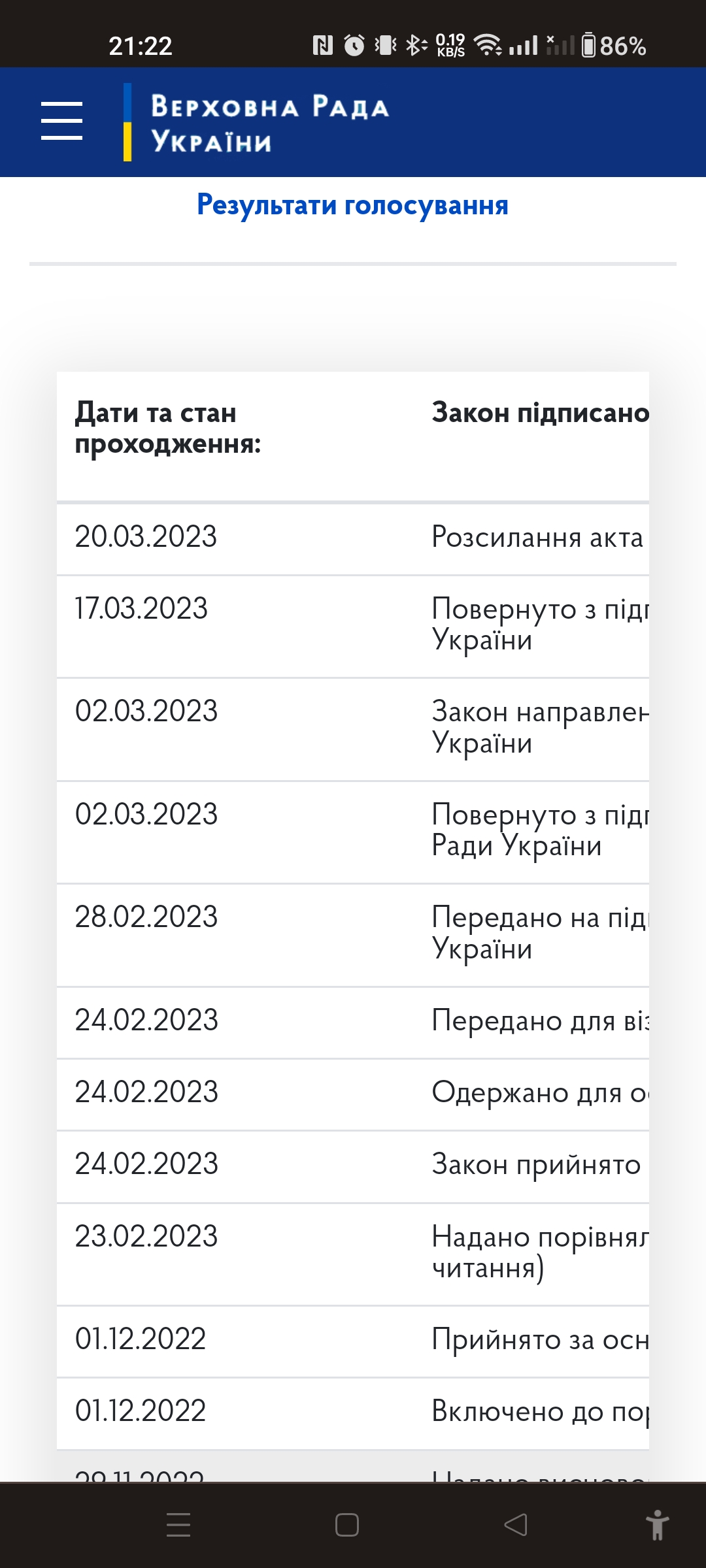This screenshot has width=706, height=1568.
Task: Open the hamburger menu
Action: pyautogui.click(x=61, y=121)
